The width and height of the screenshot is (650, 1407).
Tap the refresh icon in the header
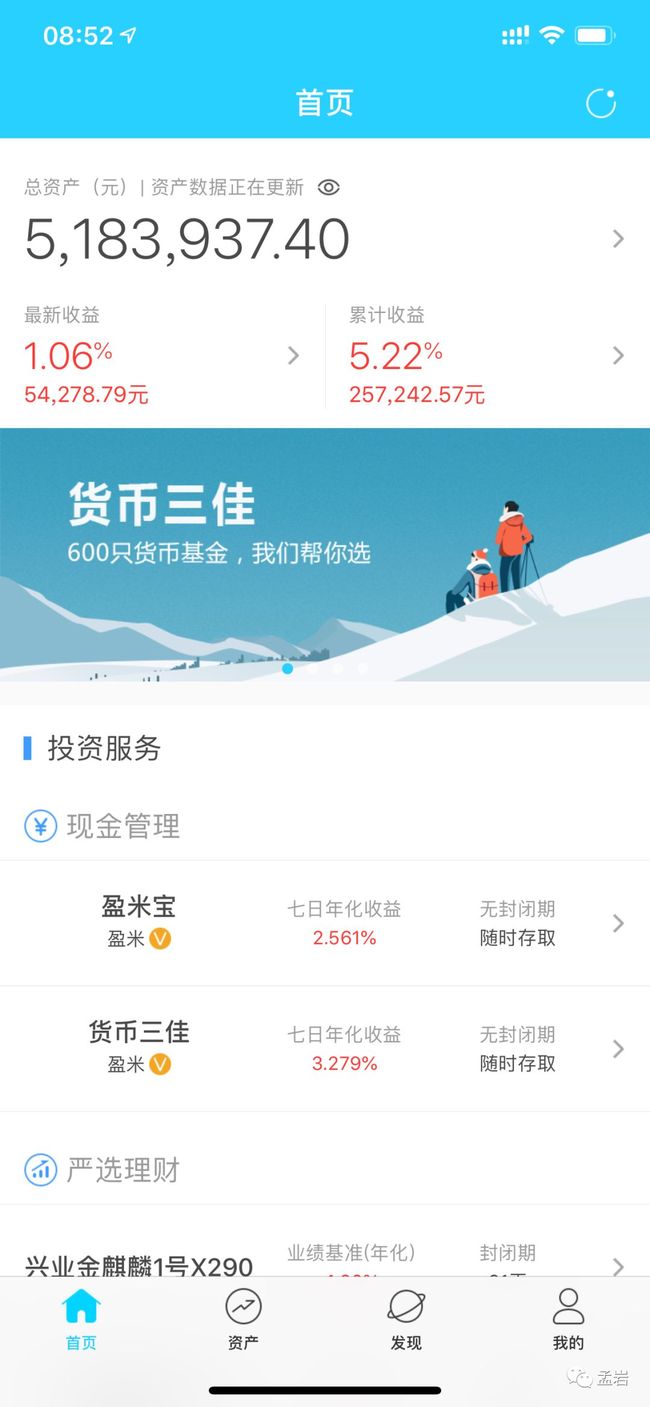600,103
